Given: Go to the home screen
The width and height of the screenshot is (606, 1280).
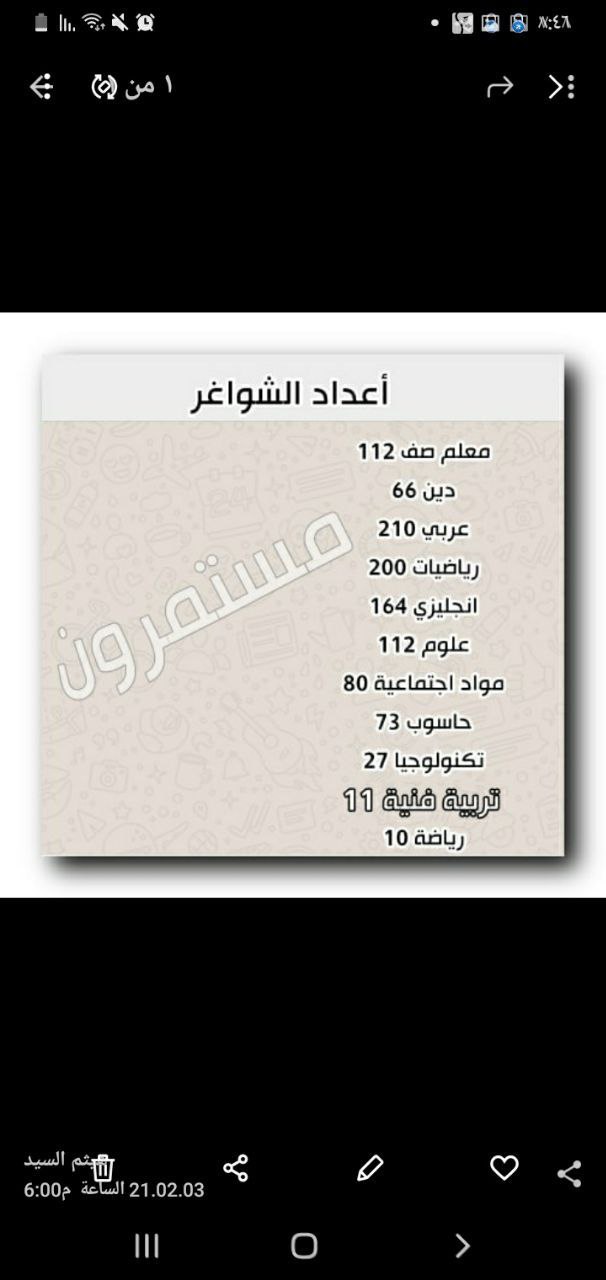Looking at the screenshot, I should (x=304, y=1245).
